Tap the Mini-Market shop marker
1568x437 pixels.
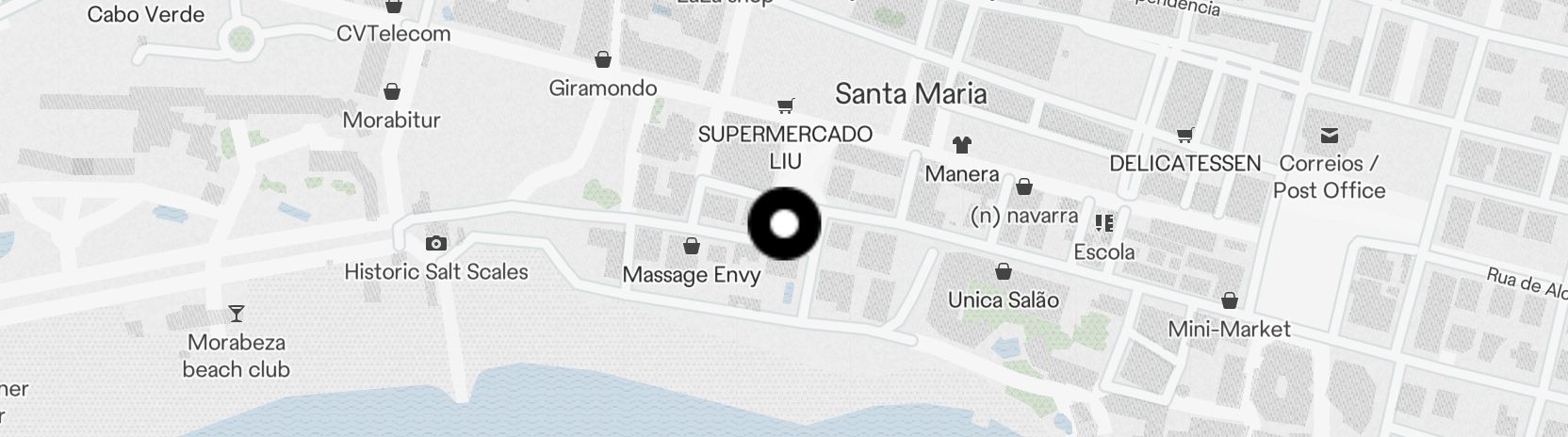click(x=1229, y=301)
